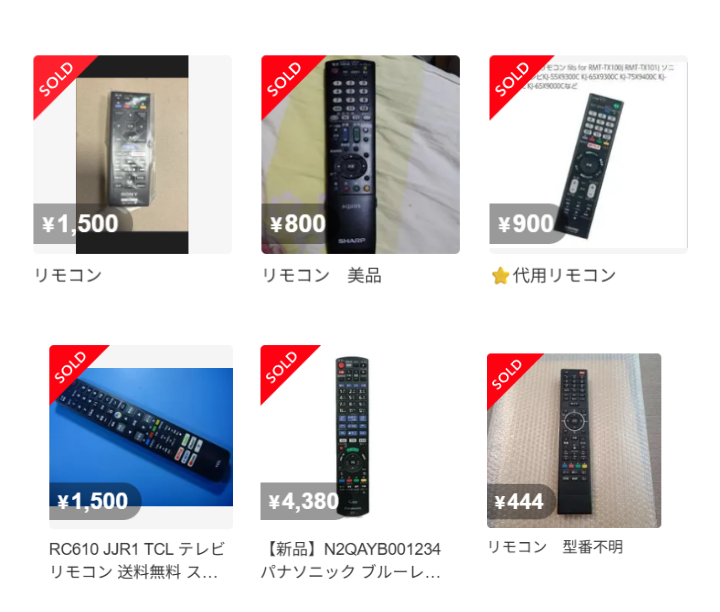Select the RC610 JJR1 TCL テレビ リモコン item

tap(141, 437)
